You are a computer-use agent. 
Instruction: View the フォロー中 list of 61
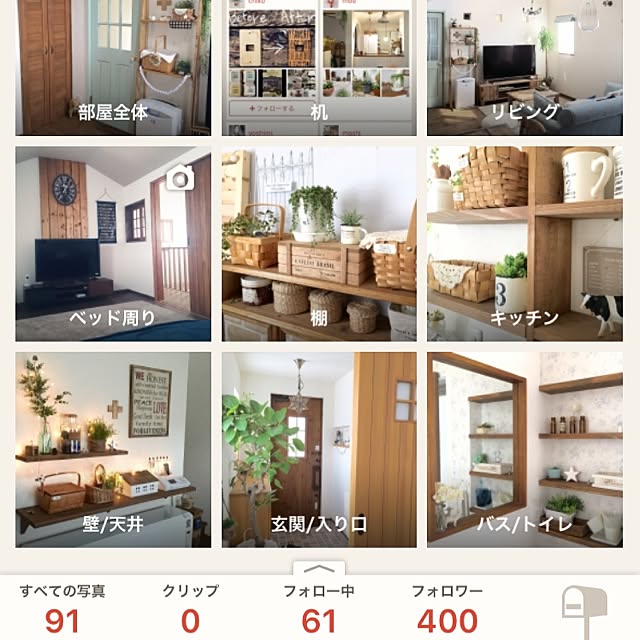(318, 608)
